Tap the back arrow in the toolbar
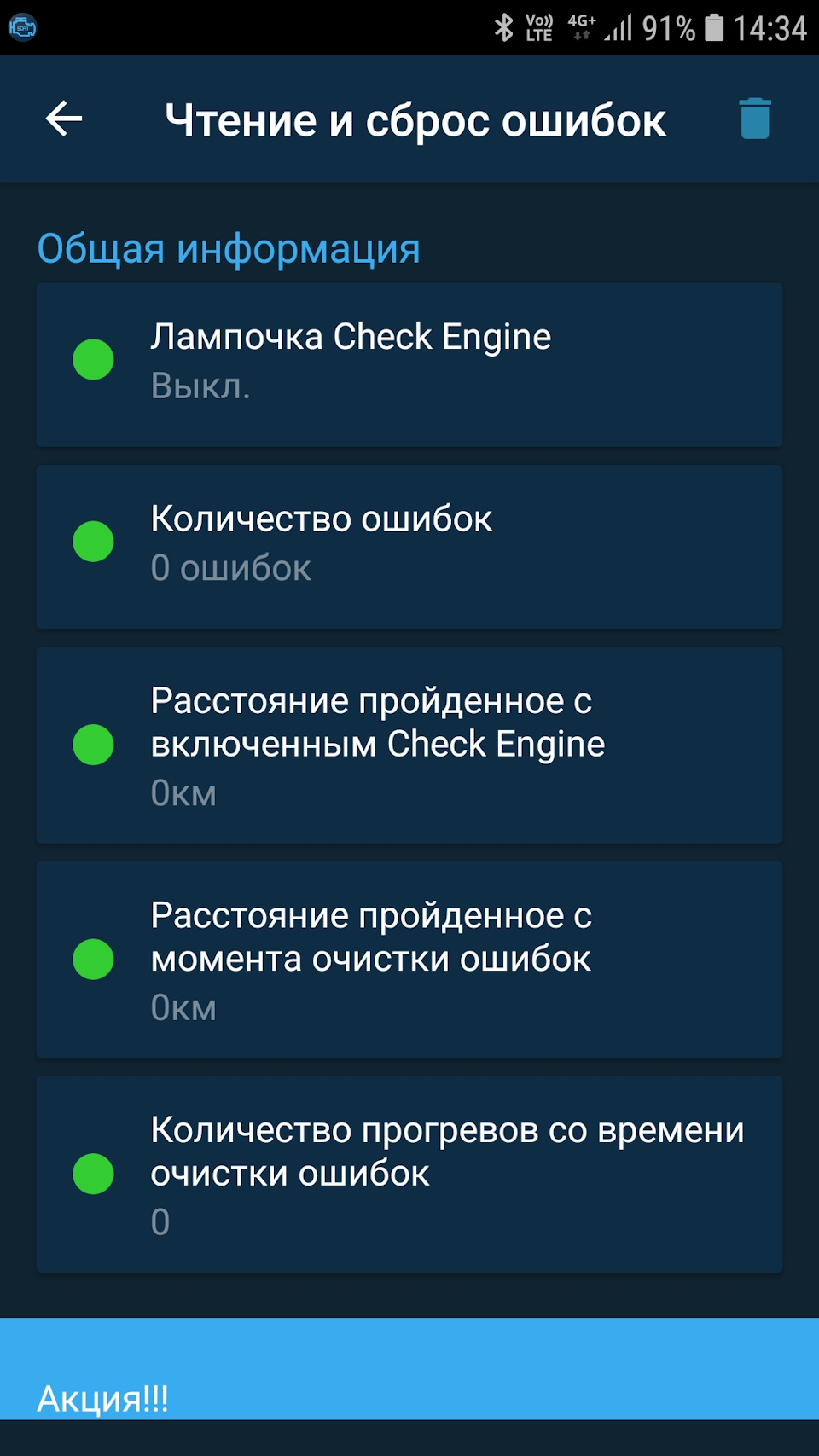 pyautogui.click(x=62, y=119)
